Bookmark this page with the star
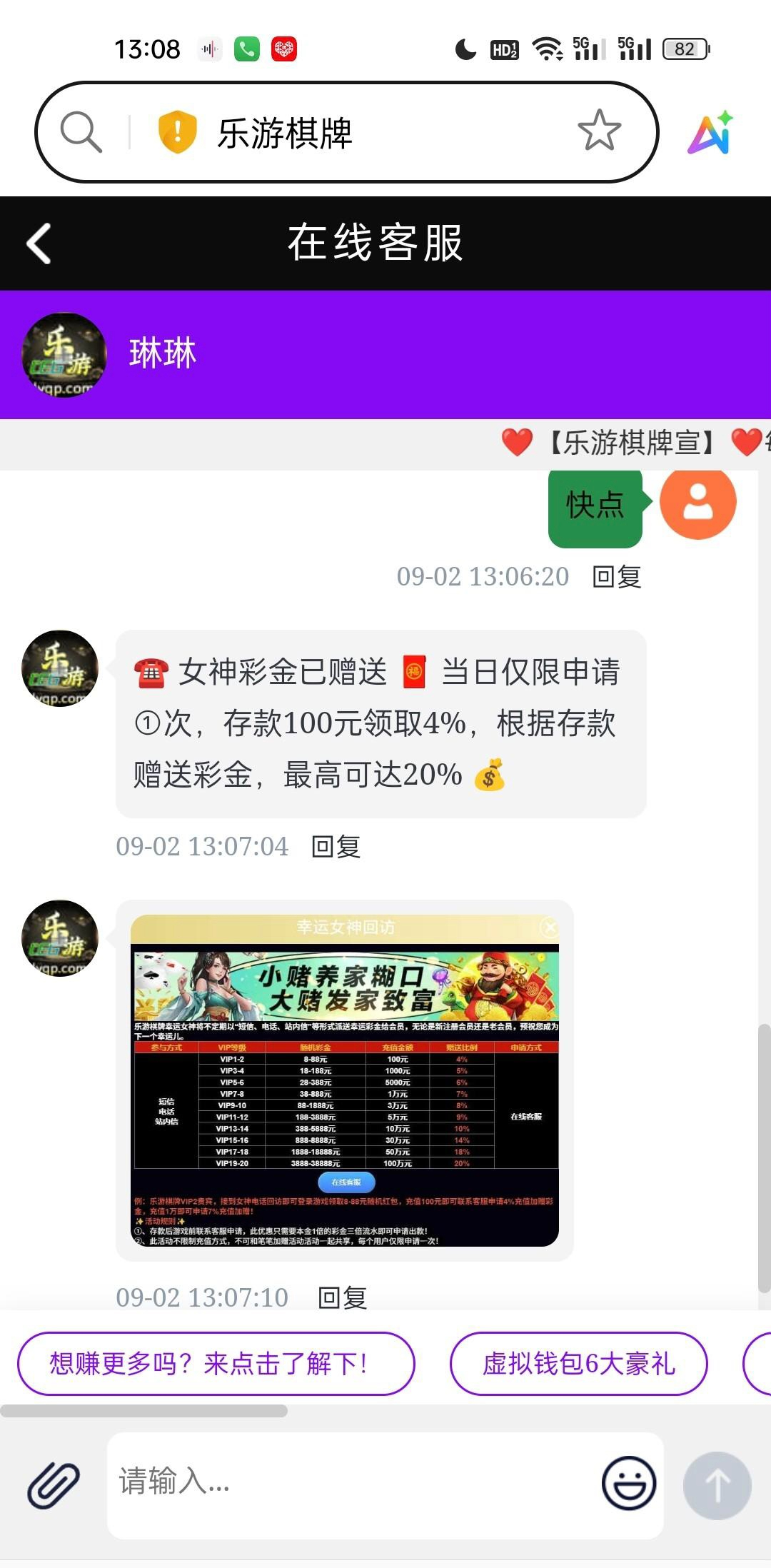Screen dimensions: 771x1568 599,131
